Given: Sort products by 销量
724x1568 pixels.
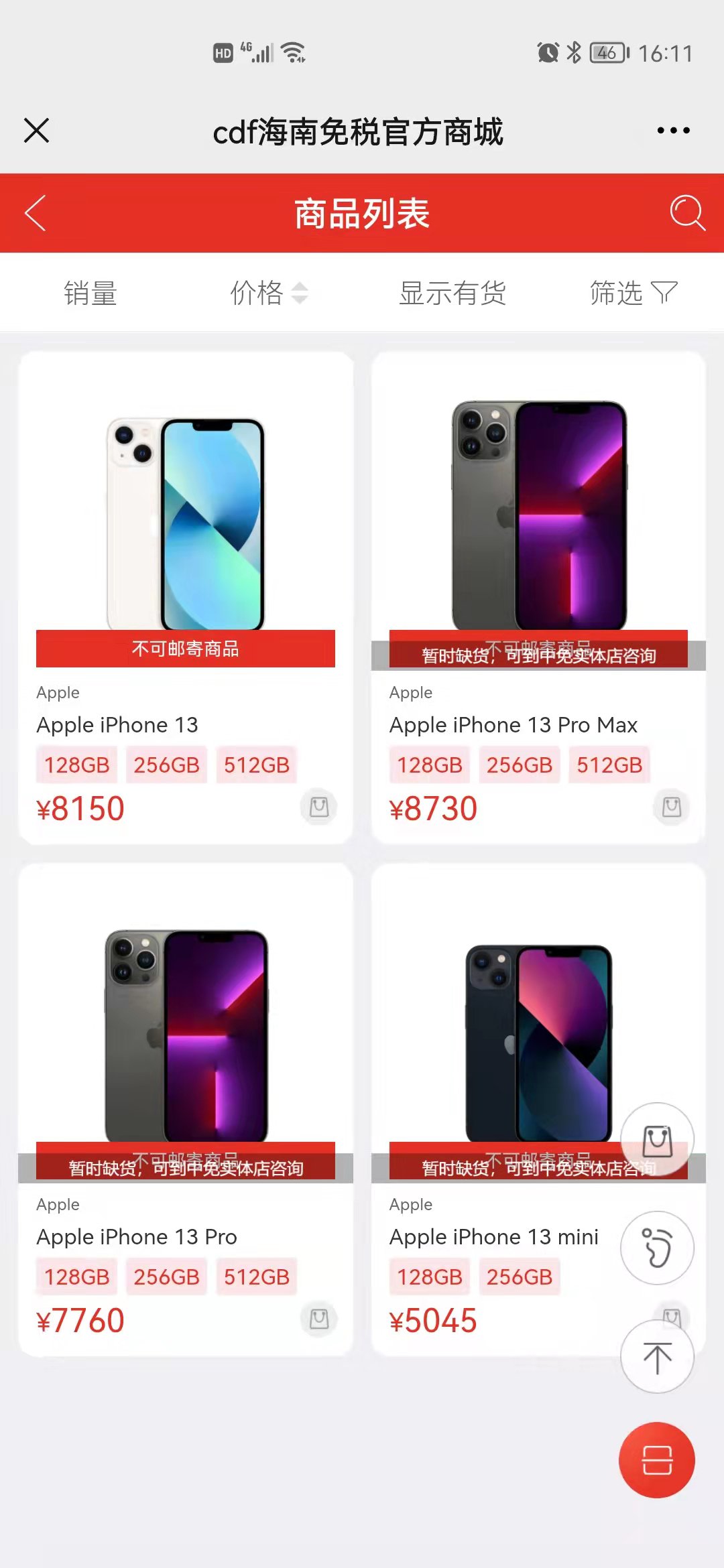Looking at the screenshot, I should click(x=90, y=293).
